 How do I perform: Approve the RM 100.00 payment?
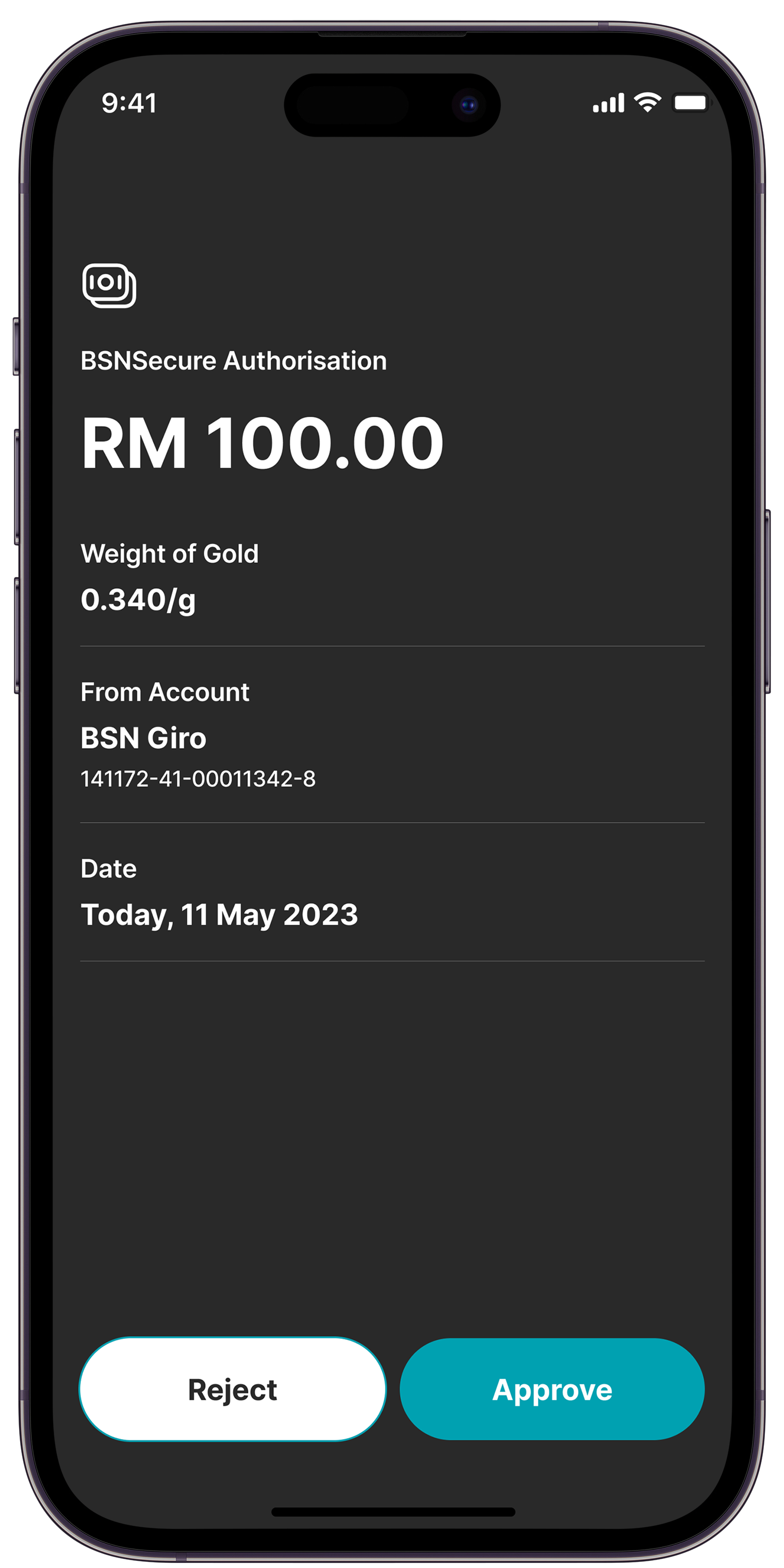[x=551, y=1389]
